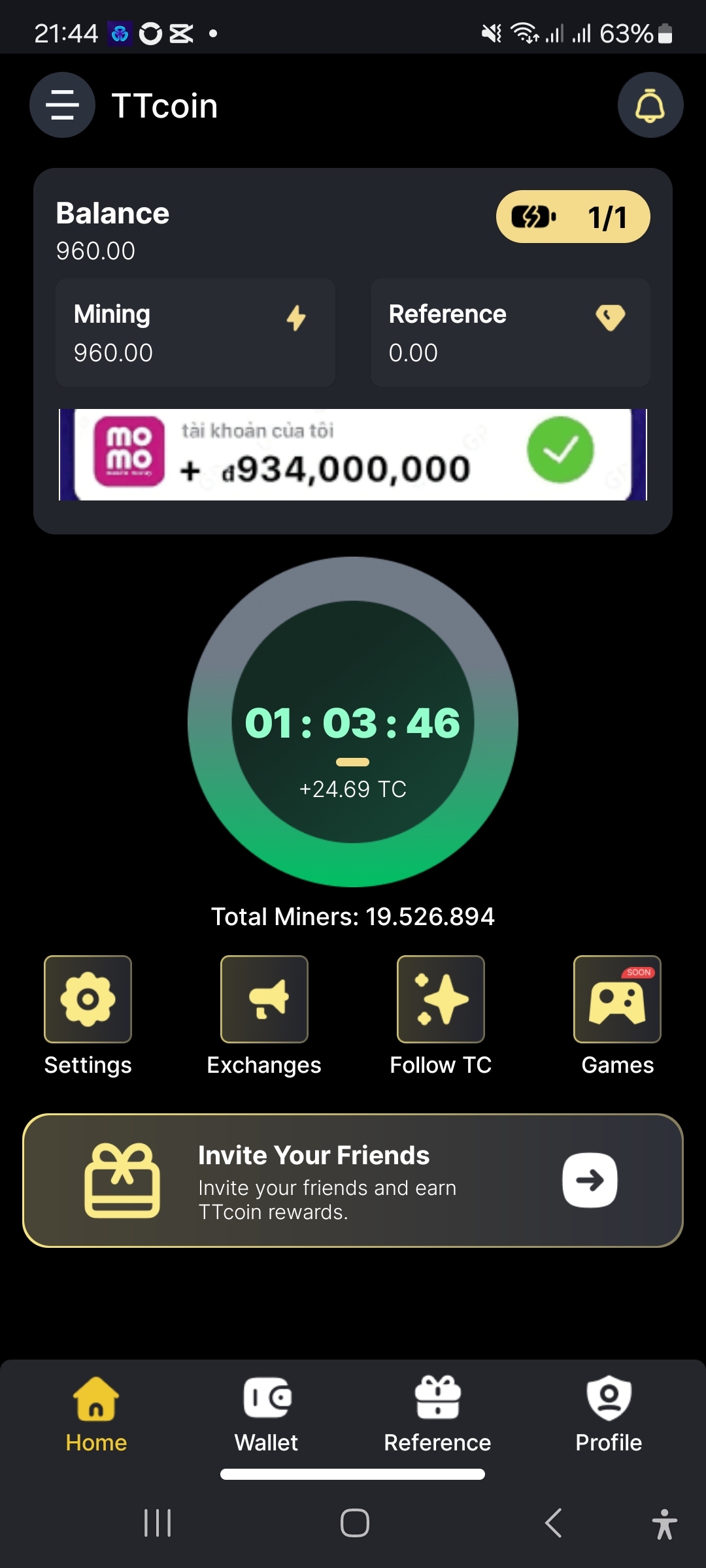Open the MoMo ad banner
Screen dimensions: 706x1568
point(353,455)
